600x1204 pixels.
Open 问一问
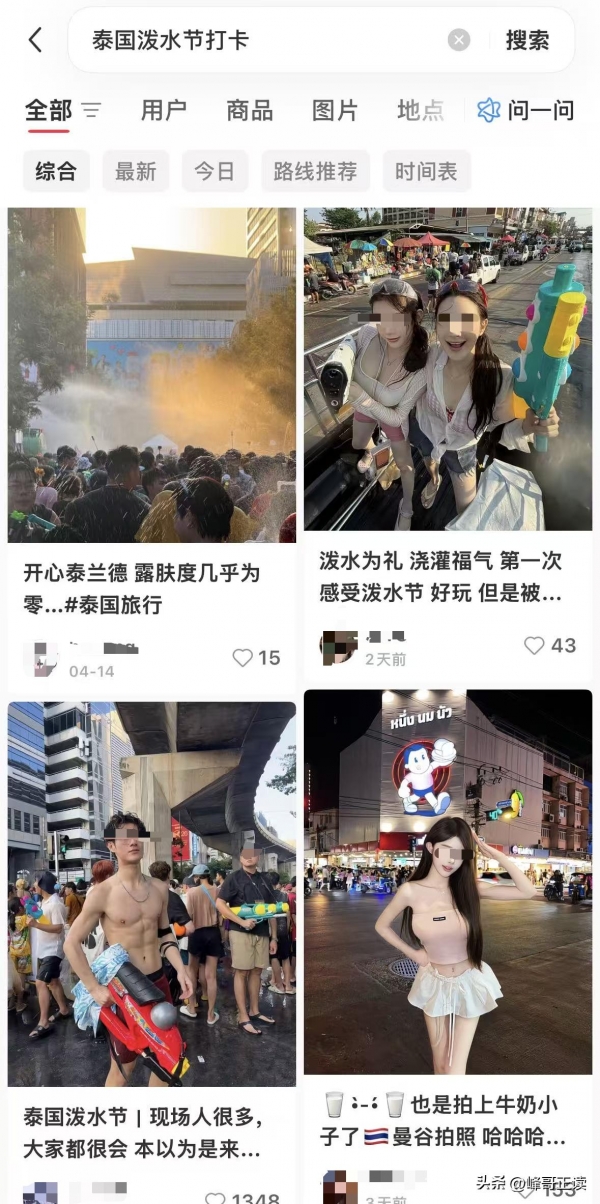(526, 110)
